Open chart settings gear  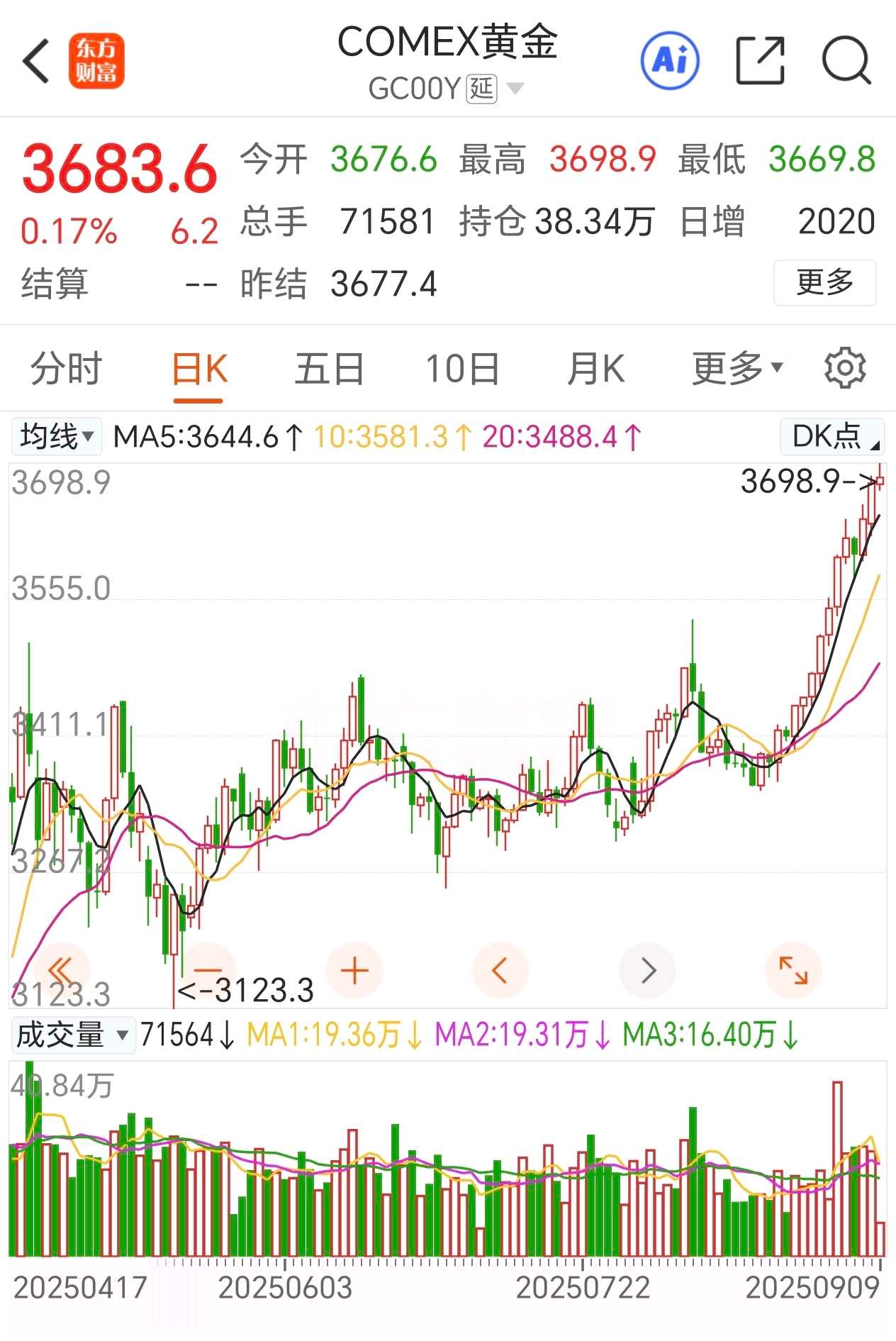[845, 368]
